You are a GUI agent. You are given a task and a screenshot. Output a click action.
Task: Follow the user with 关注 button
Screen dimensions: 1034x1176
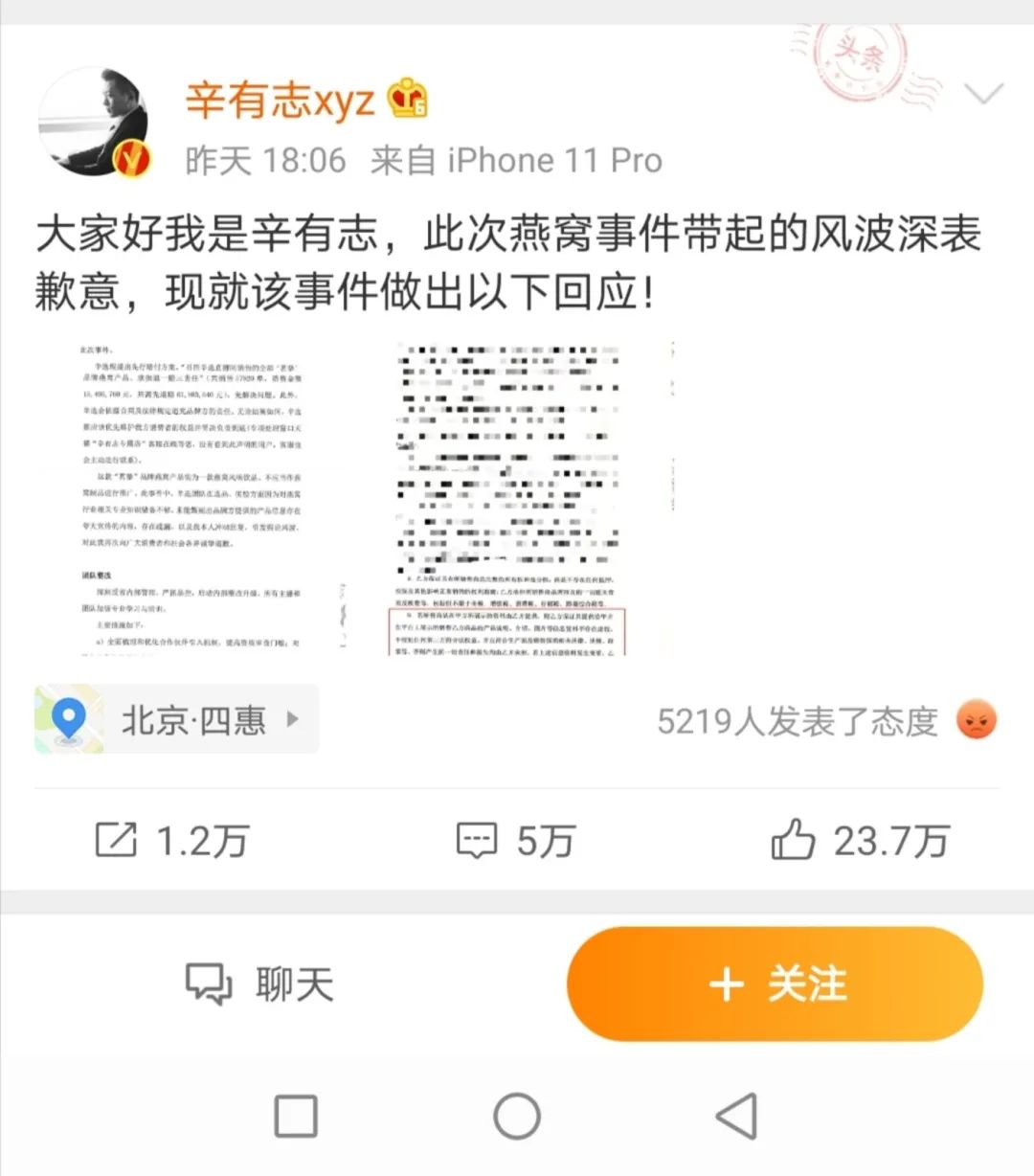(x=775, y=984)
